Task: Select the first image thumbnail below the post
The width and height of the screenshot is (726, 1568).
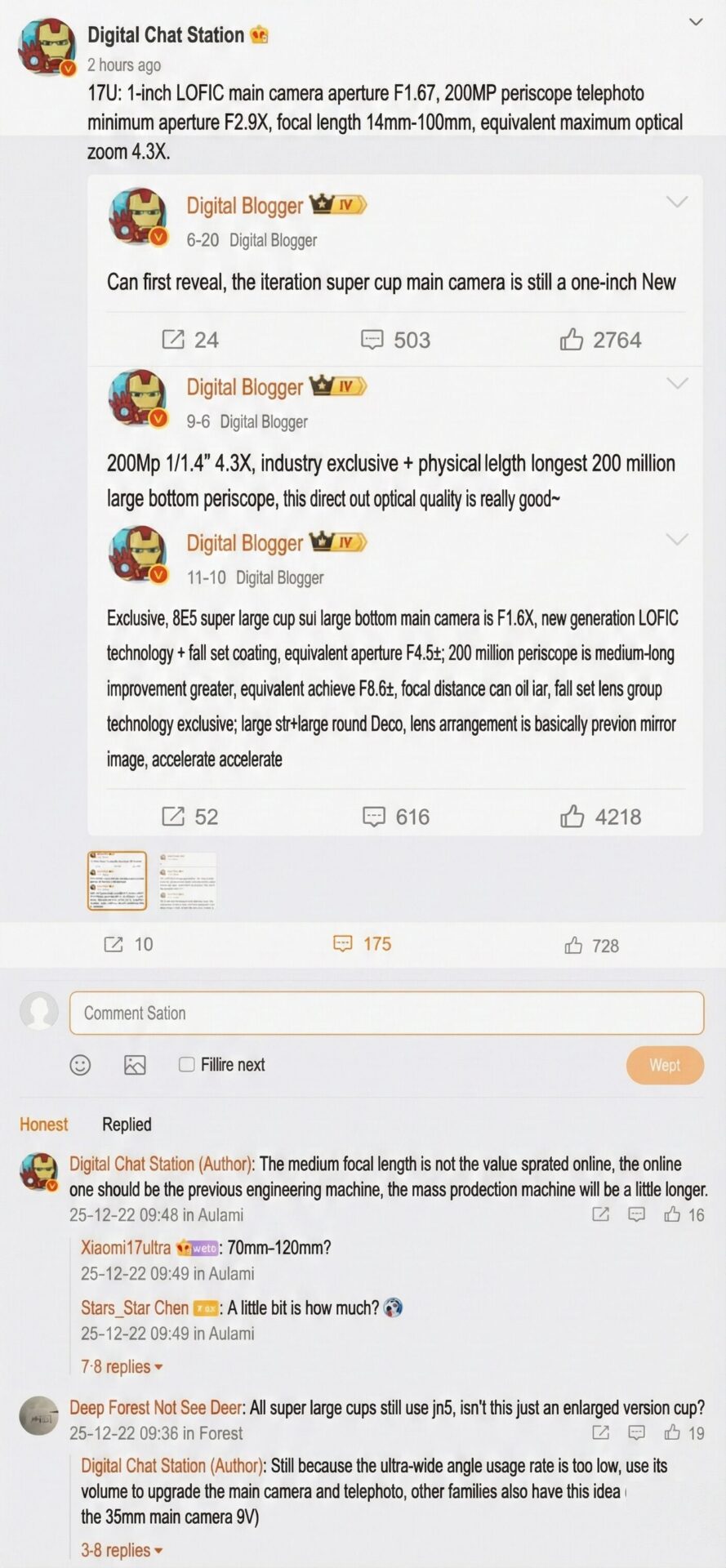Action: coord(117,880)
